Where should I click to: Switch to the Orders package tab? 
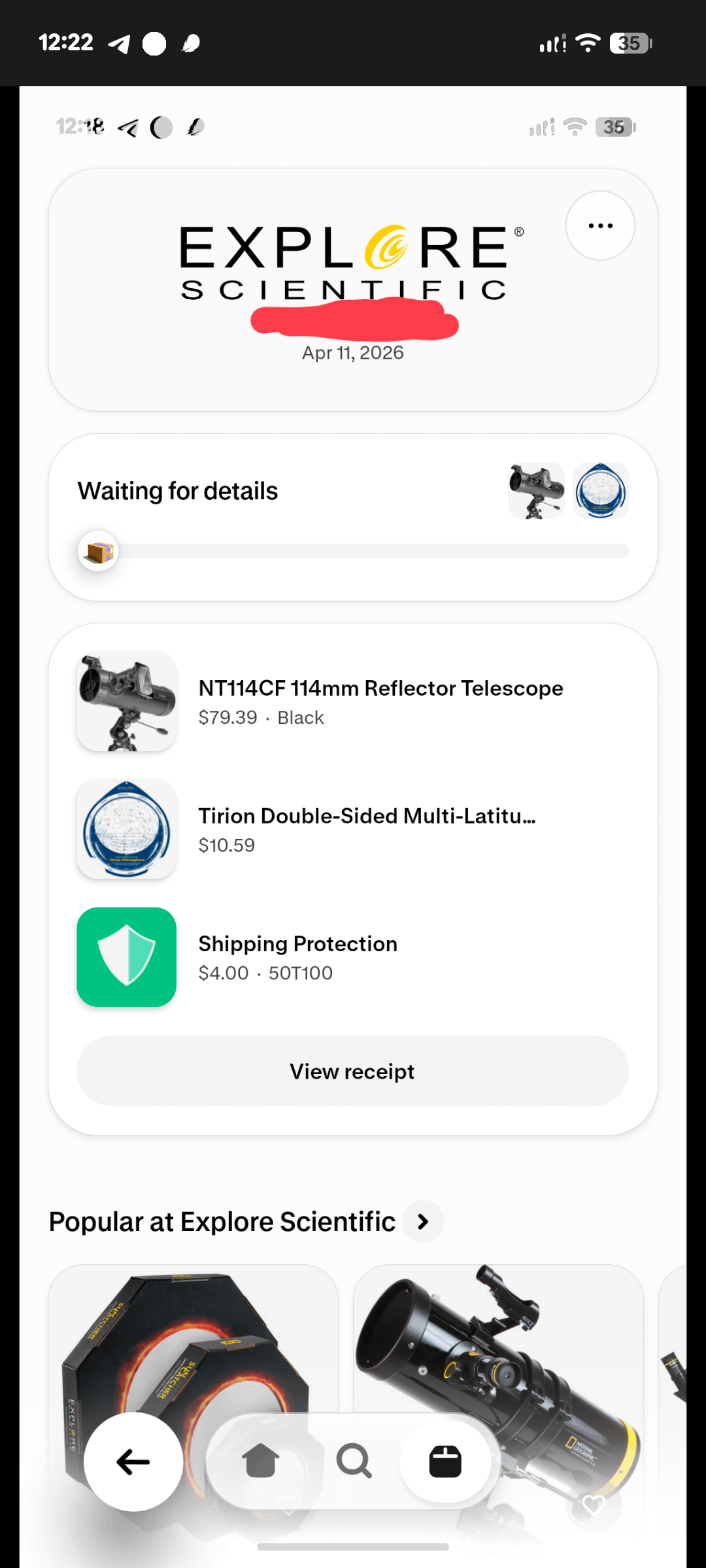pos(446,1461)
